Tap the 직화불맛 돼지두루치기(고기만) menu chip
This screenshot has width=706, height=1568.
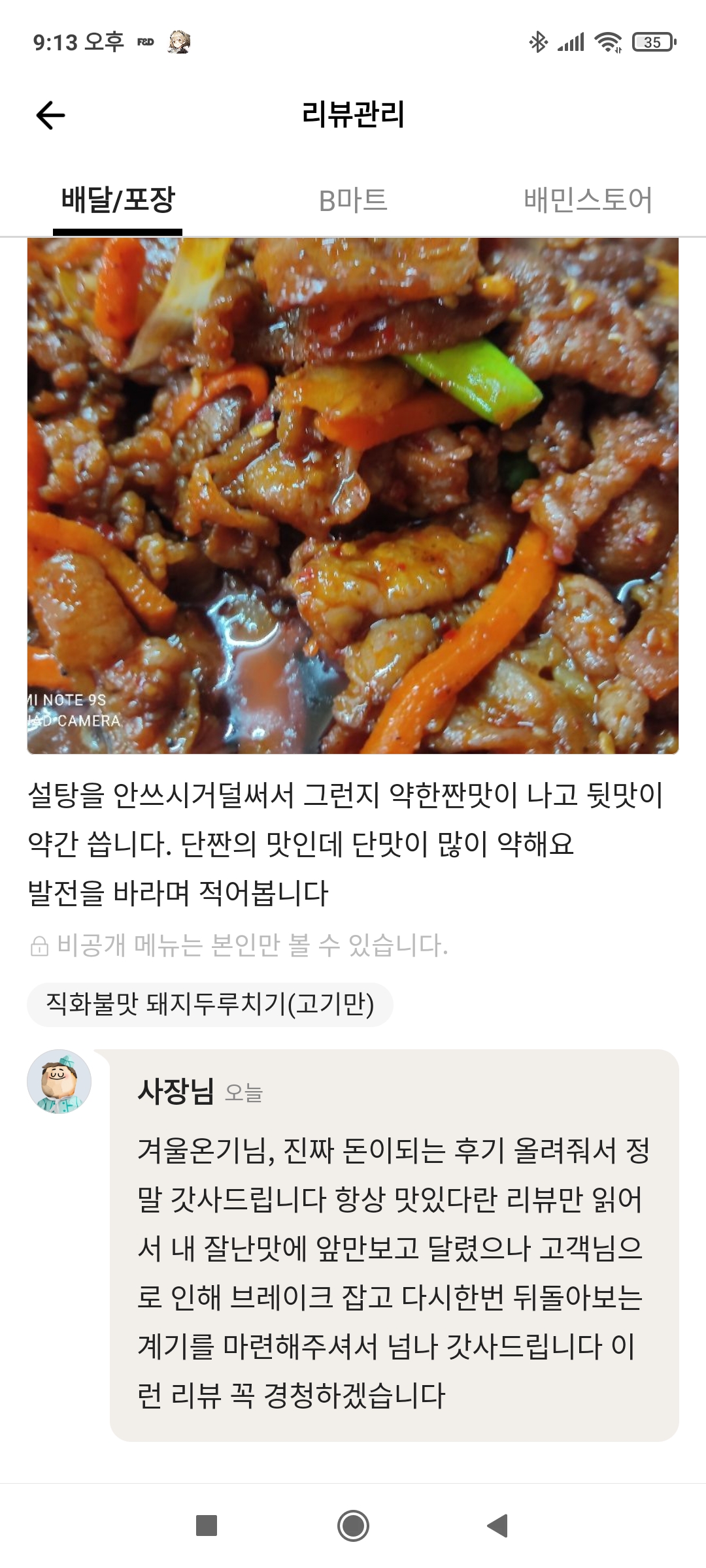[210, 1004]
